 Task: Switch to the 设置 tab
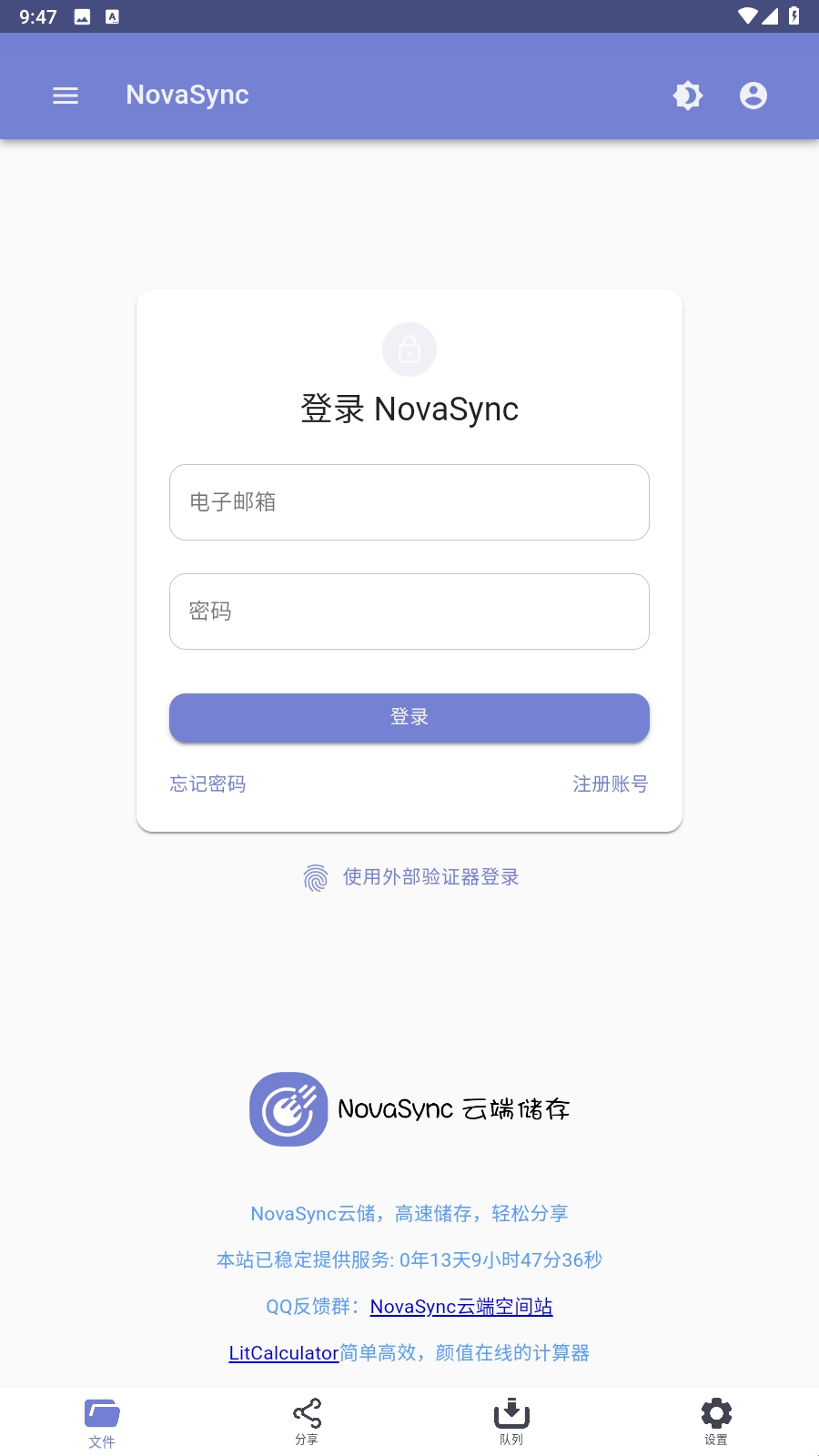pyautogui.click(x=716, y=1423)
